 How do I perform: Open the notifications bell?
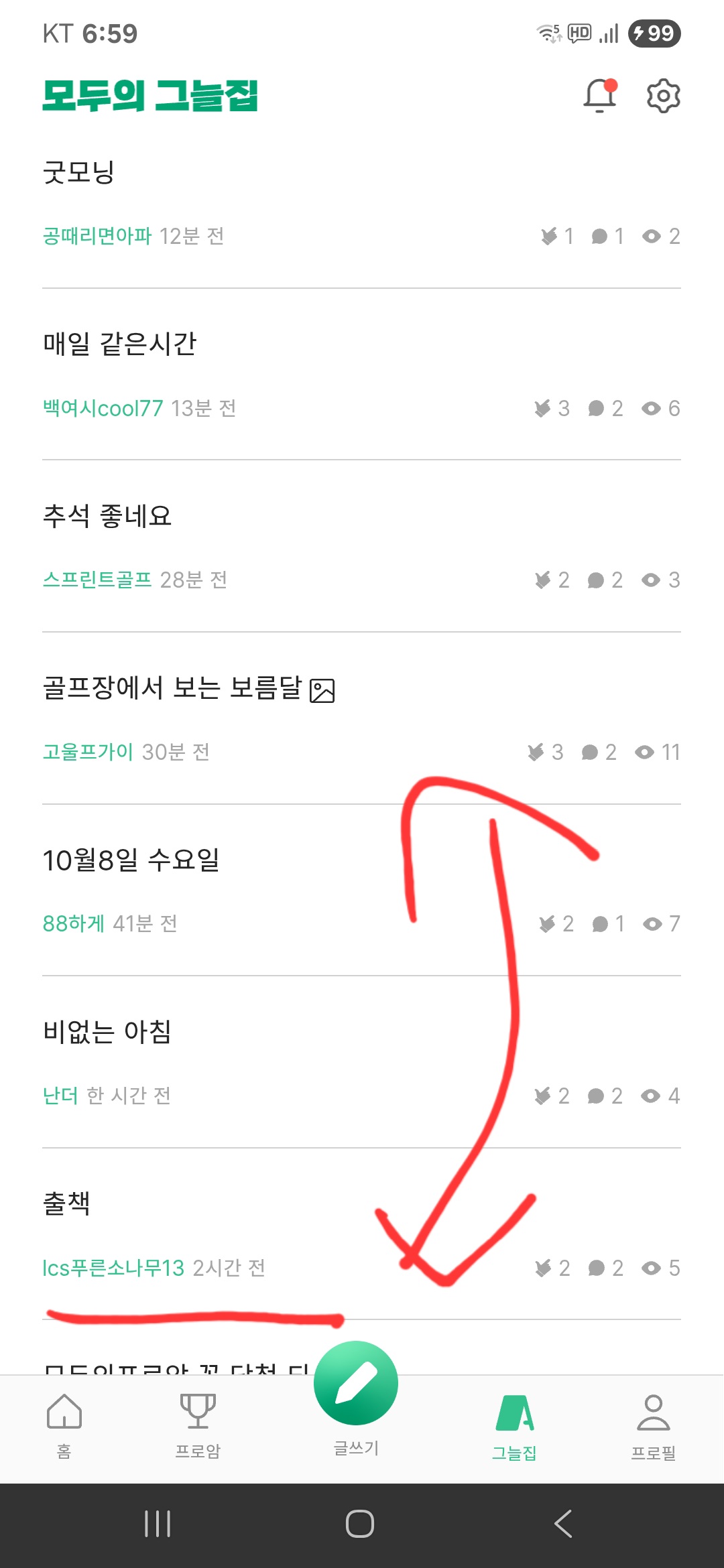point(599,96)
